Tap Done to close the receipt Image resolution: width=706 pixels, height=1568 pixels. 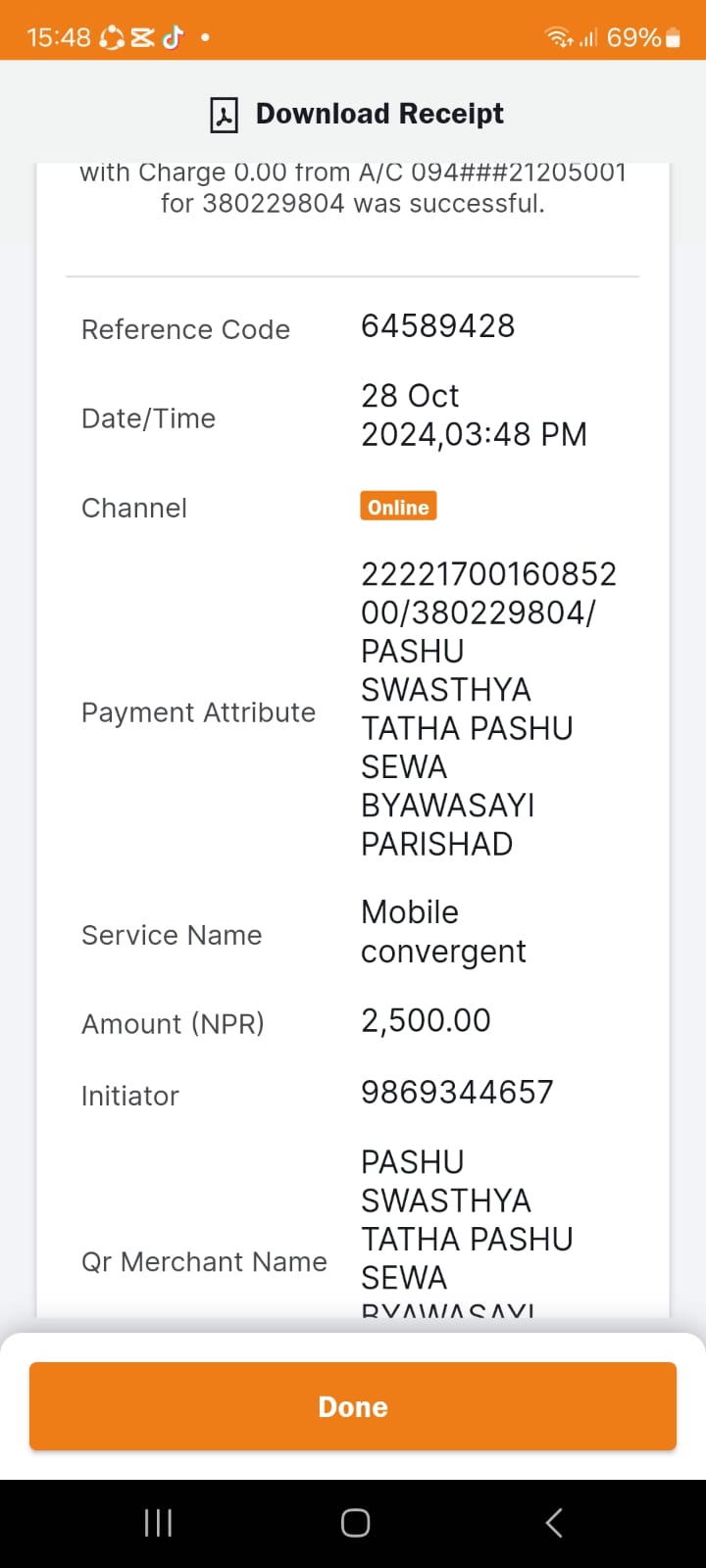tap(353, 1406)
